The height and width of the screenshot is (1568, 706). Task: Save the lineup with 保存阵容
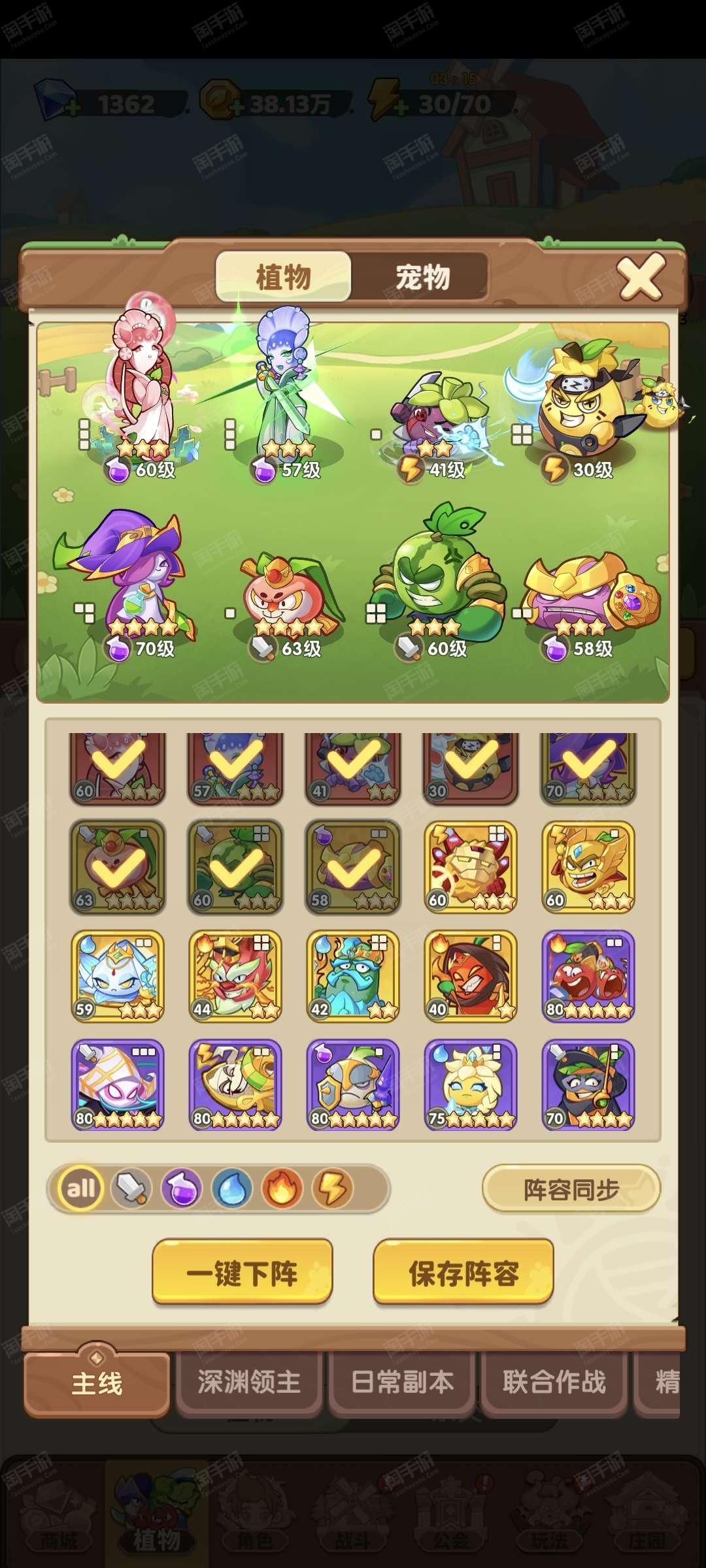[x=463, y=1273]
